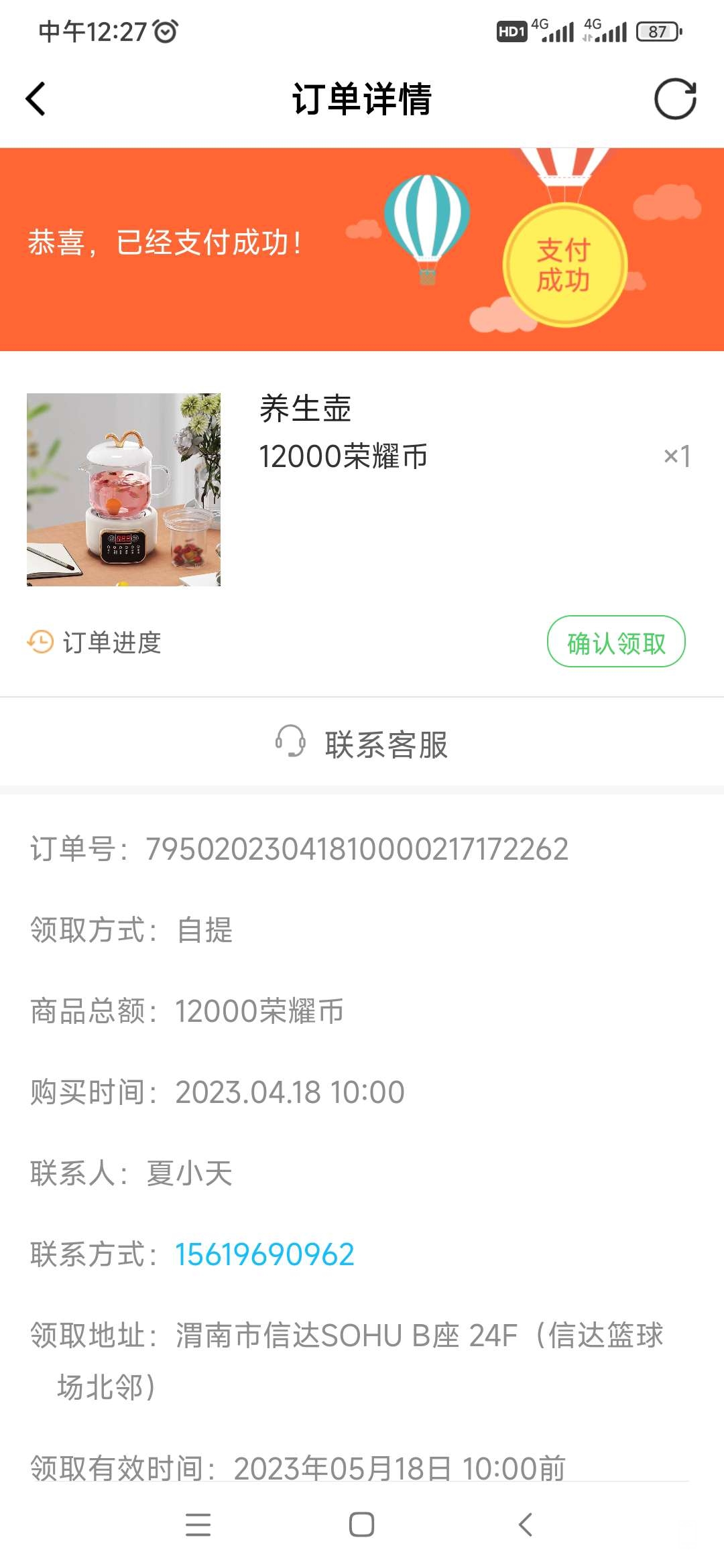The image size is (724, 1568).
Task: Open the 养生壶 product image
Action: tap(123, 490)
